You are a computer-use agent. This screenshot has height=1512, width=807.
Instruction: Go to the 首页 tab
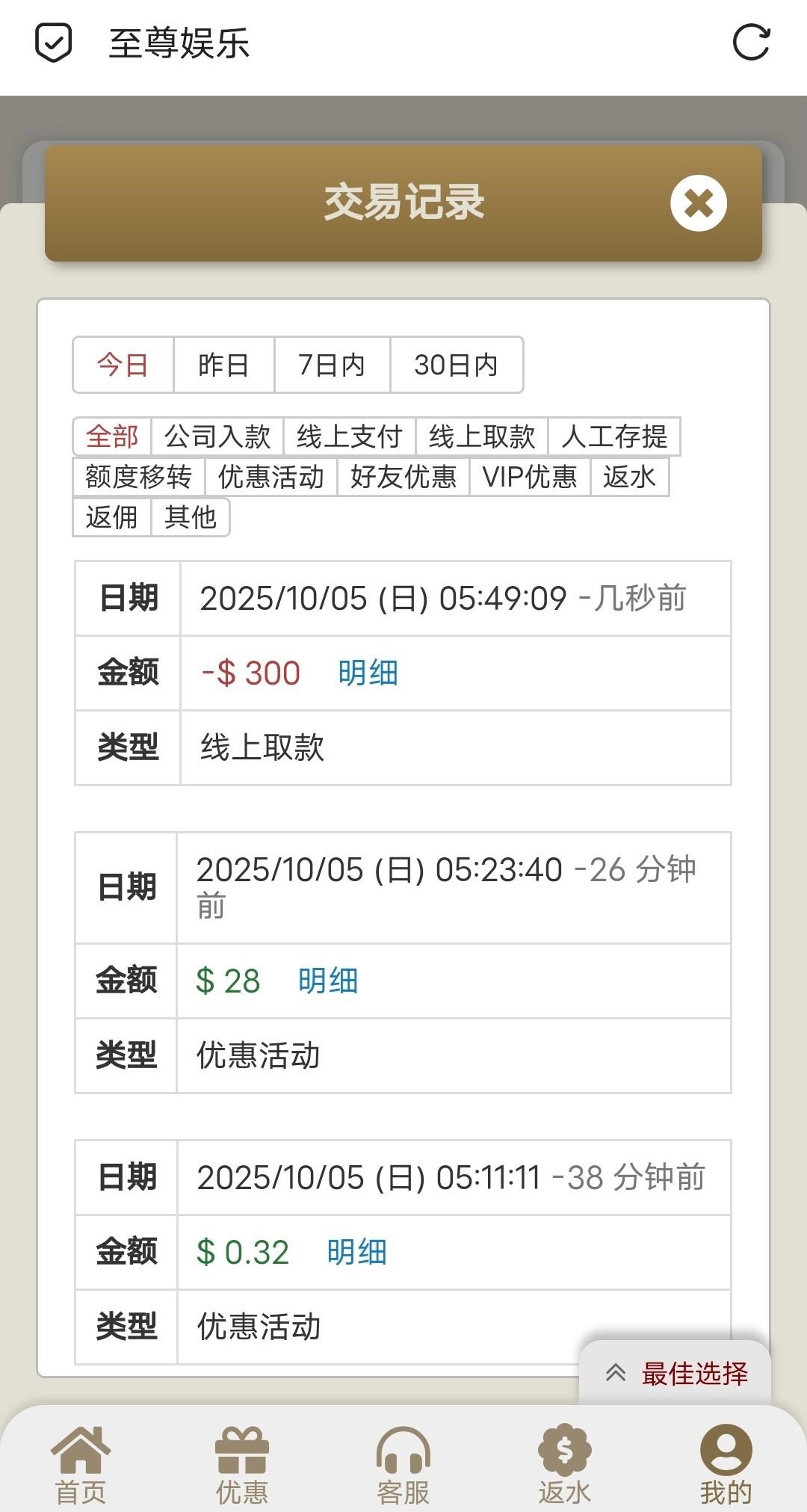point(81,1465)
